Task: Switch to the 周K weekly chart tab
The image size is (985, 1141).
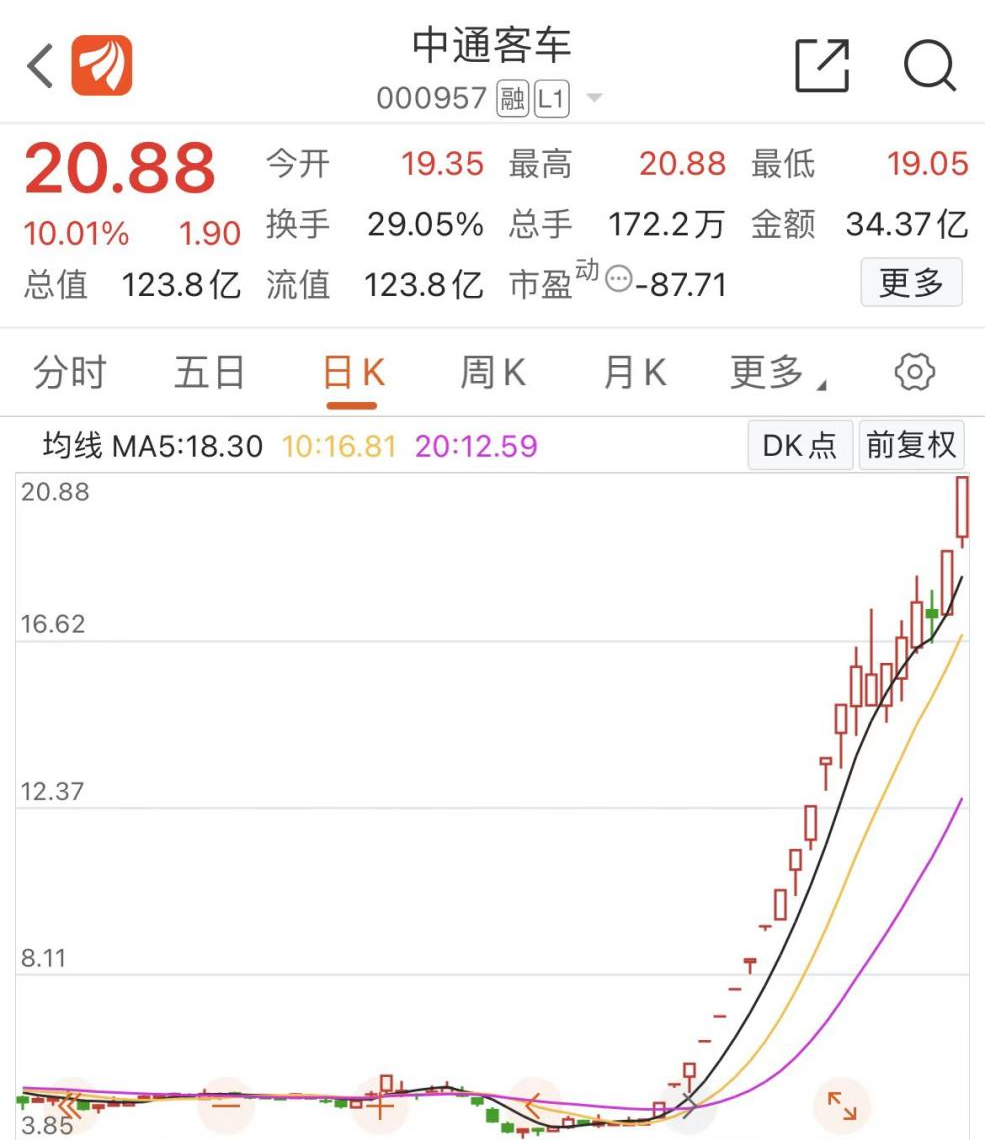Action: coord(491,371)
